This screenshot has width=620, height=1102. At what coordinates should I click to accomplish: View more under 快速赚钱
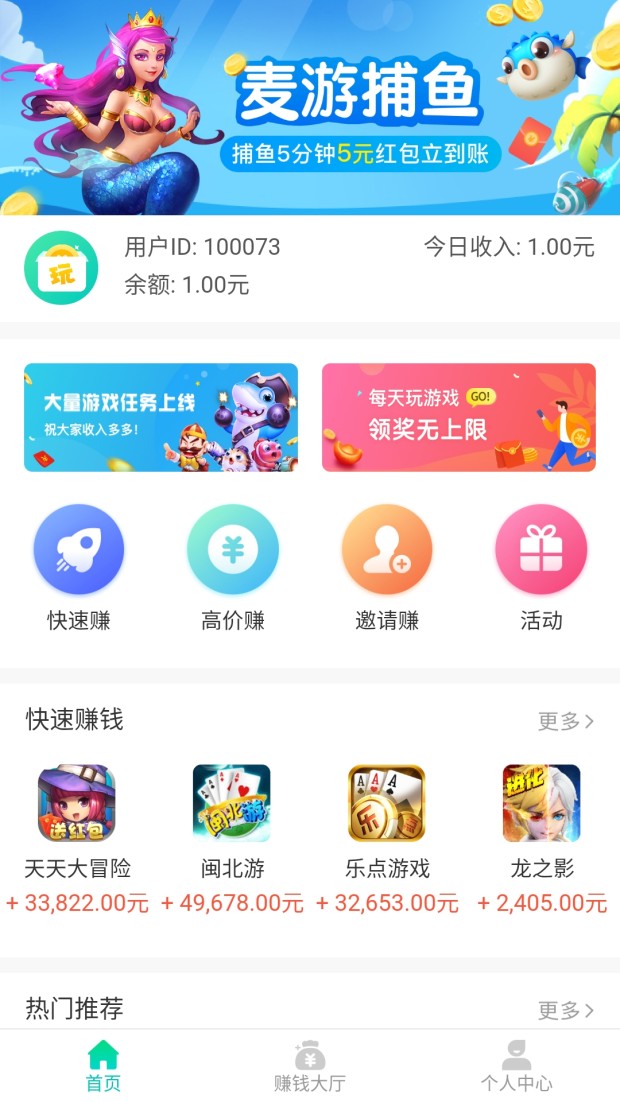click(566, 721)
